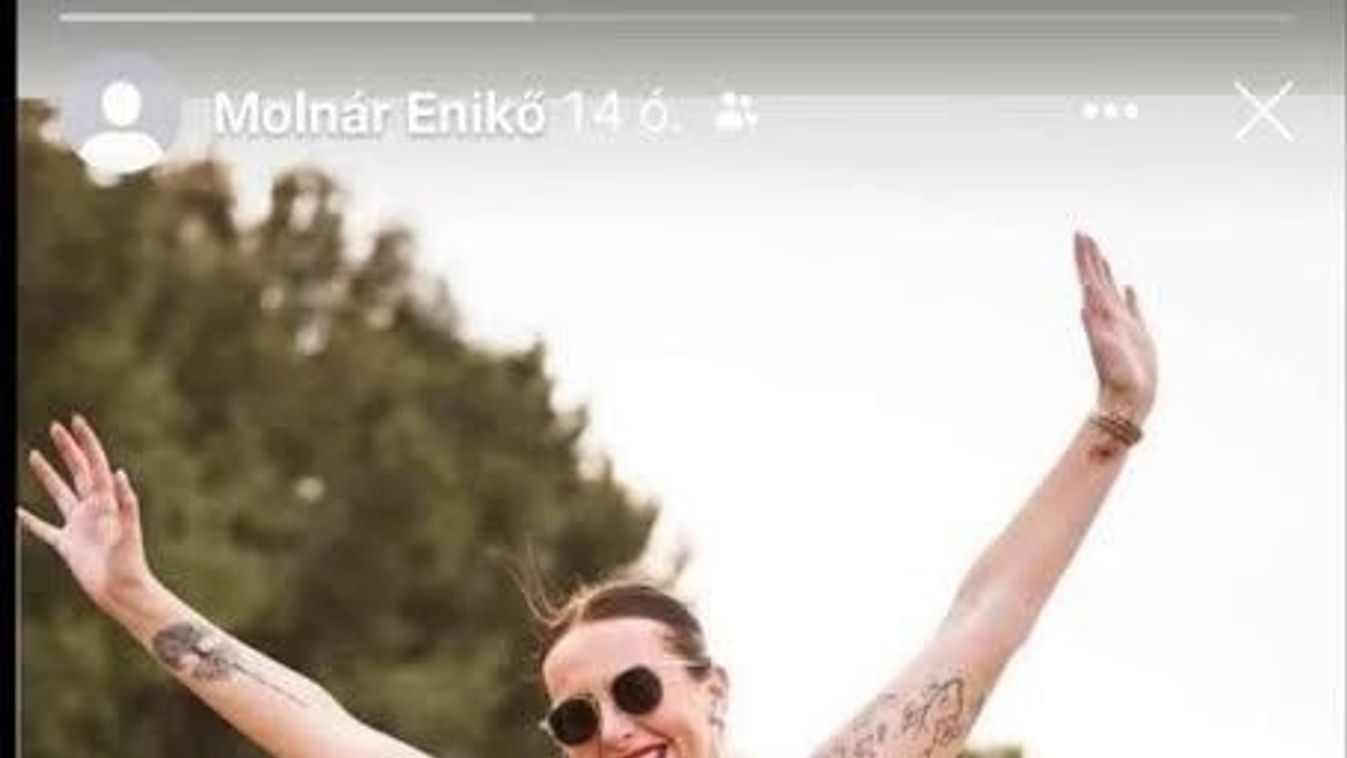Close the story viewer
The image size is (1347, 758).
[x=1264, y=111]
